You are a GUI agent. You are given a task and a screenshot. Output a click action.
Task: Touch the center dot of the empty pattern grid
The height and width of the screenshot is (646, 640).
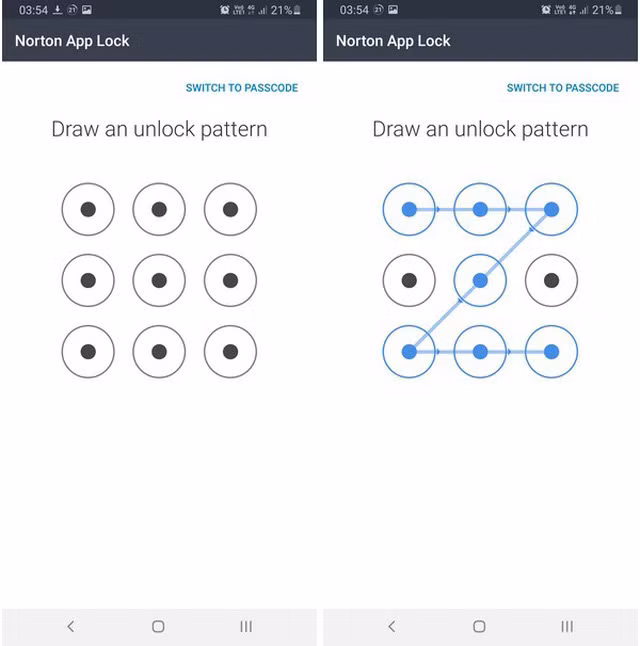(159, 281)
